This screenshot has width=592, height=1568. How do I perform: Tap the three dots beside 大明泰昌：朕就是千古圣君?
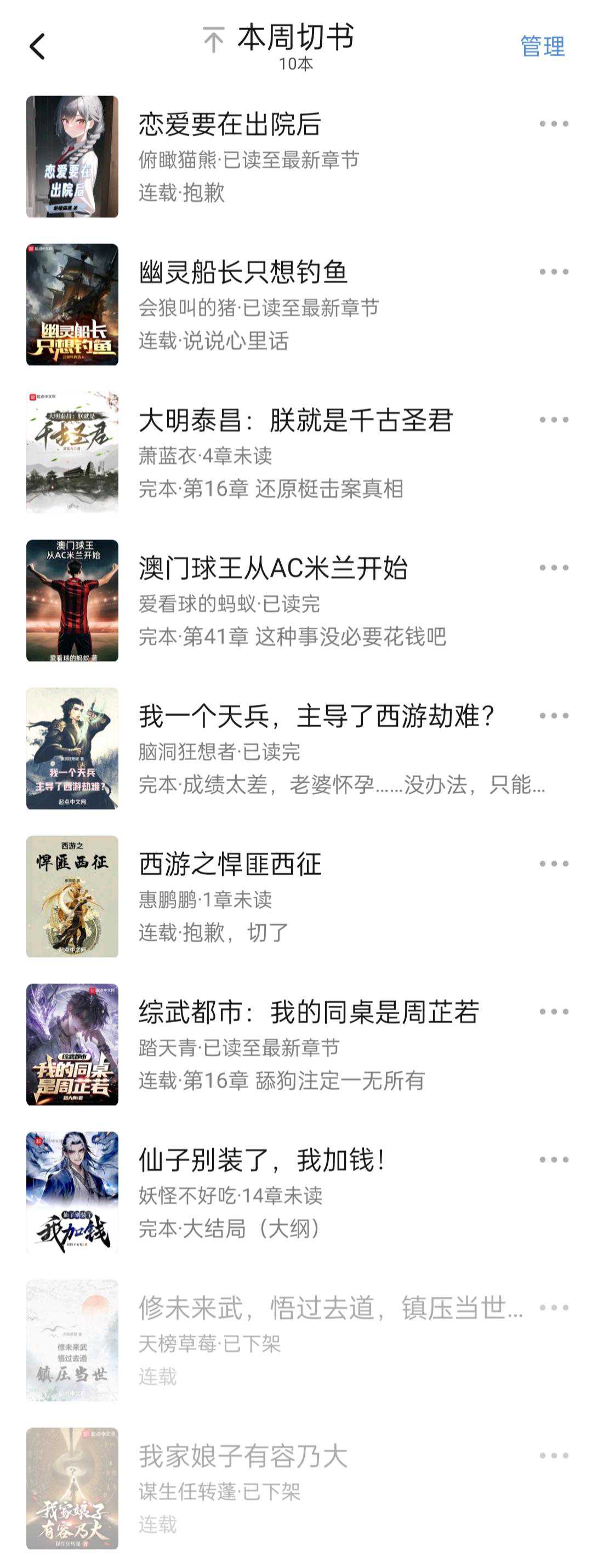pos(554,420)
